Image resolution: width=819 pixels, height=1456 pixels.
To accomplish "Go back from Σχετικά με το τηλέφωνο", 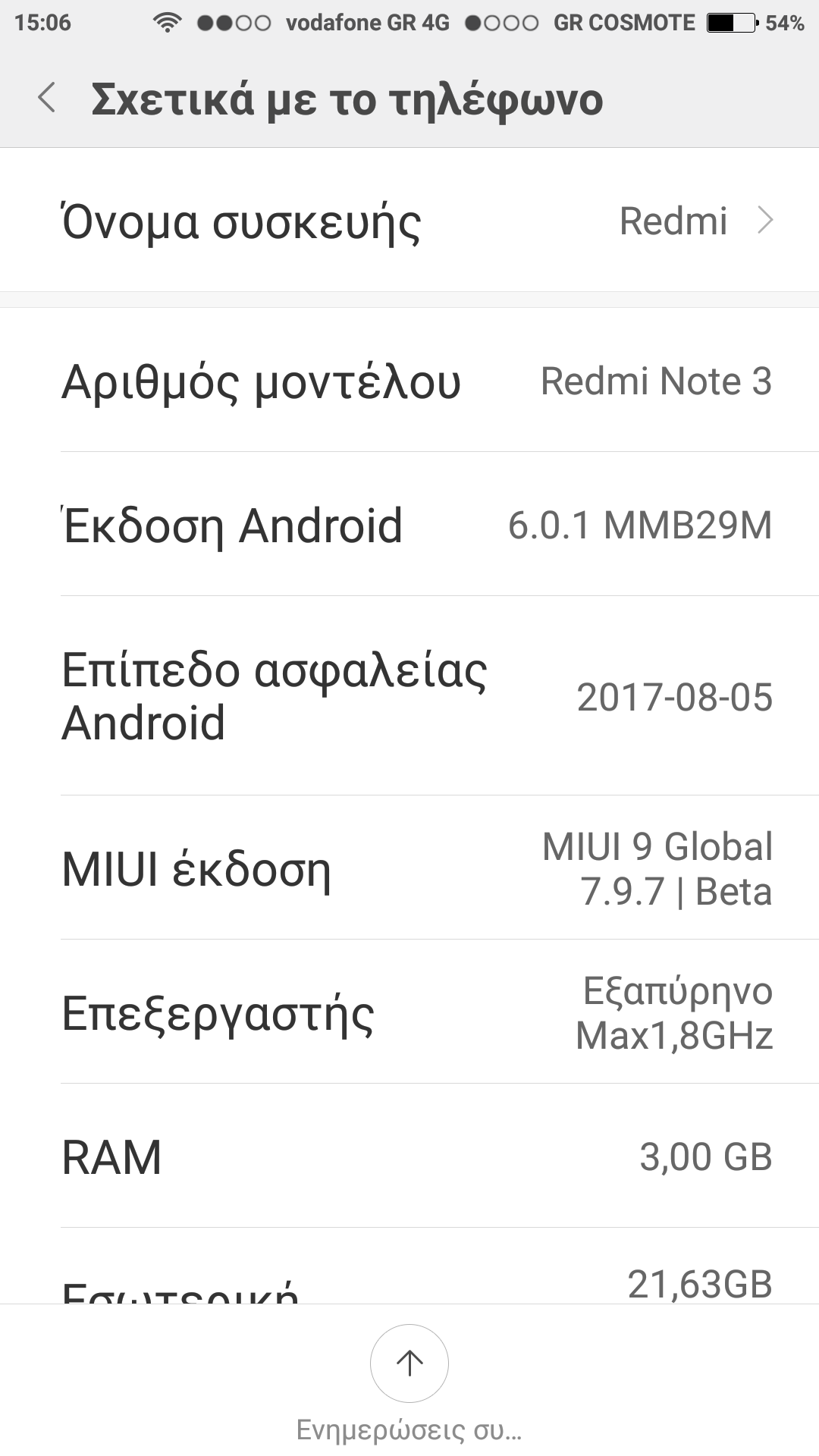I will pyautogui.click(x=47, y=99).
